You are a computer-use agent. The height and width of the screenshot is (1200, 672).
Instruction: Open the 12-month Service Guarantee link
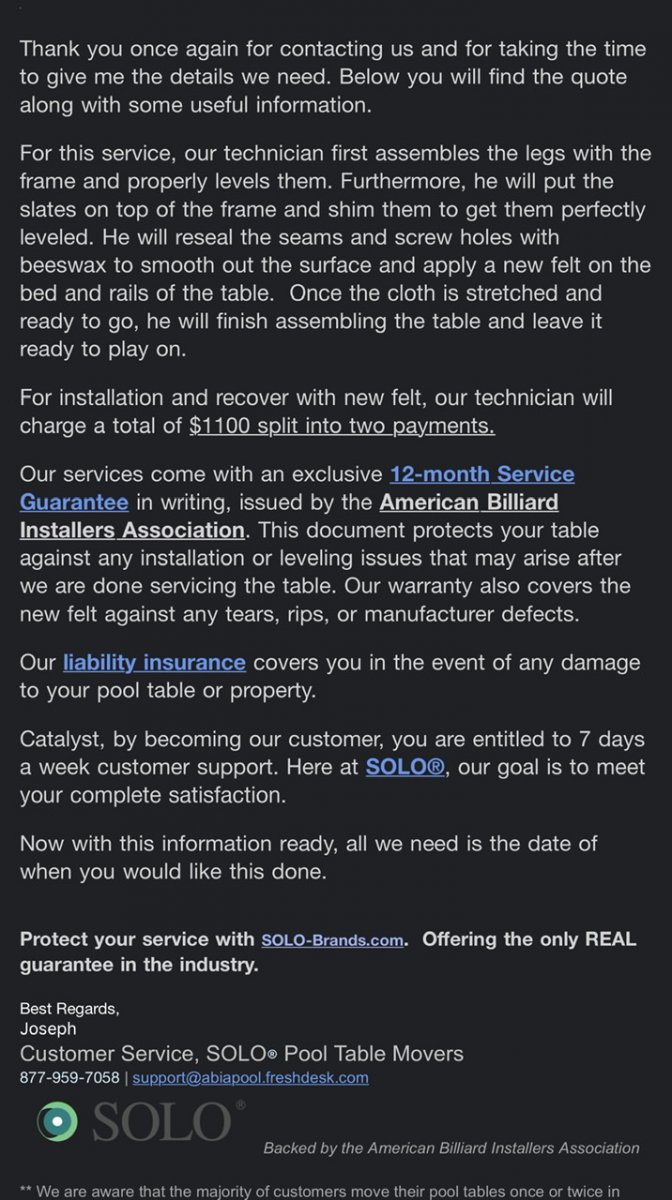(481, 474)
